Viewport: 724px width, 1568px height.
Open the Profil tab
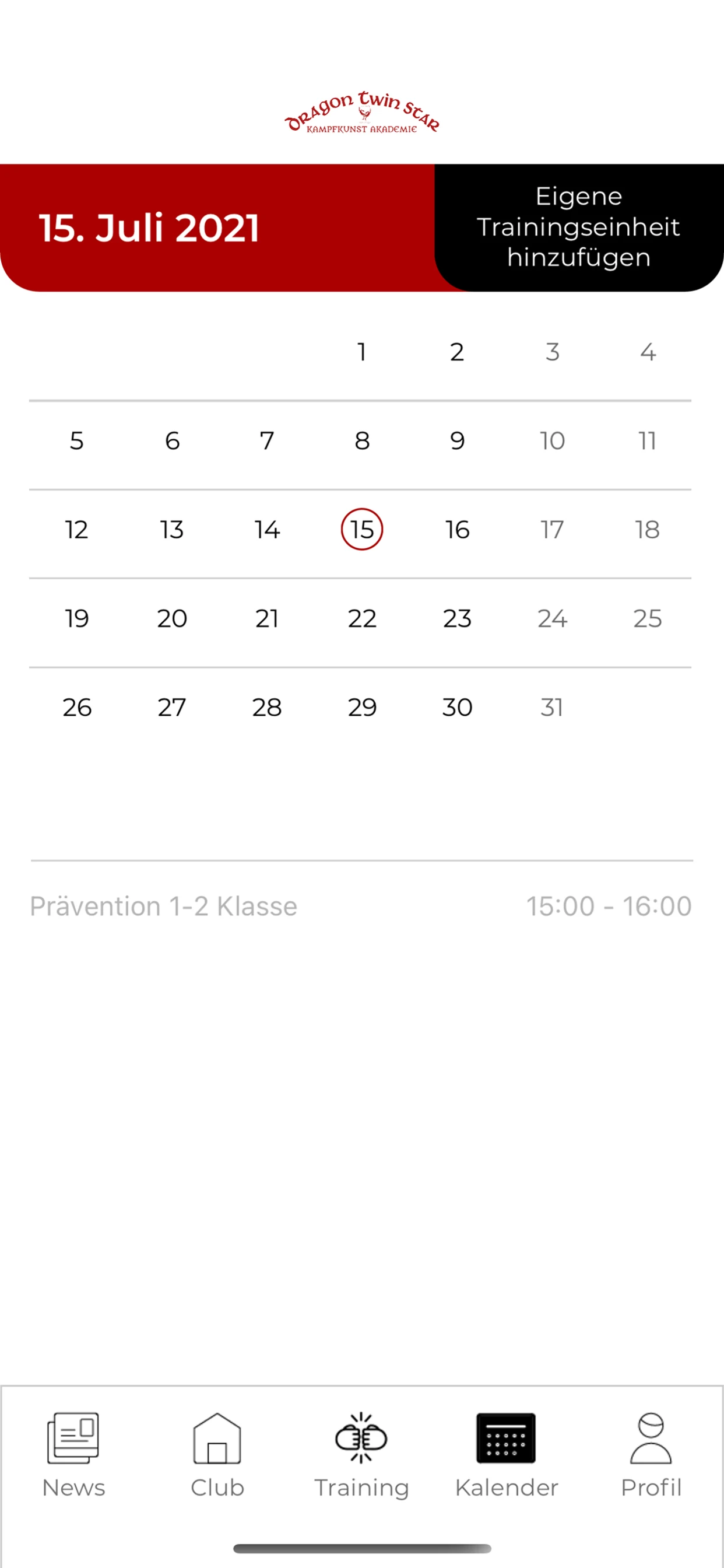coord(651,1456)
